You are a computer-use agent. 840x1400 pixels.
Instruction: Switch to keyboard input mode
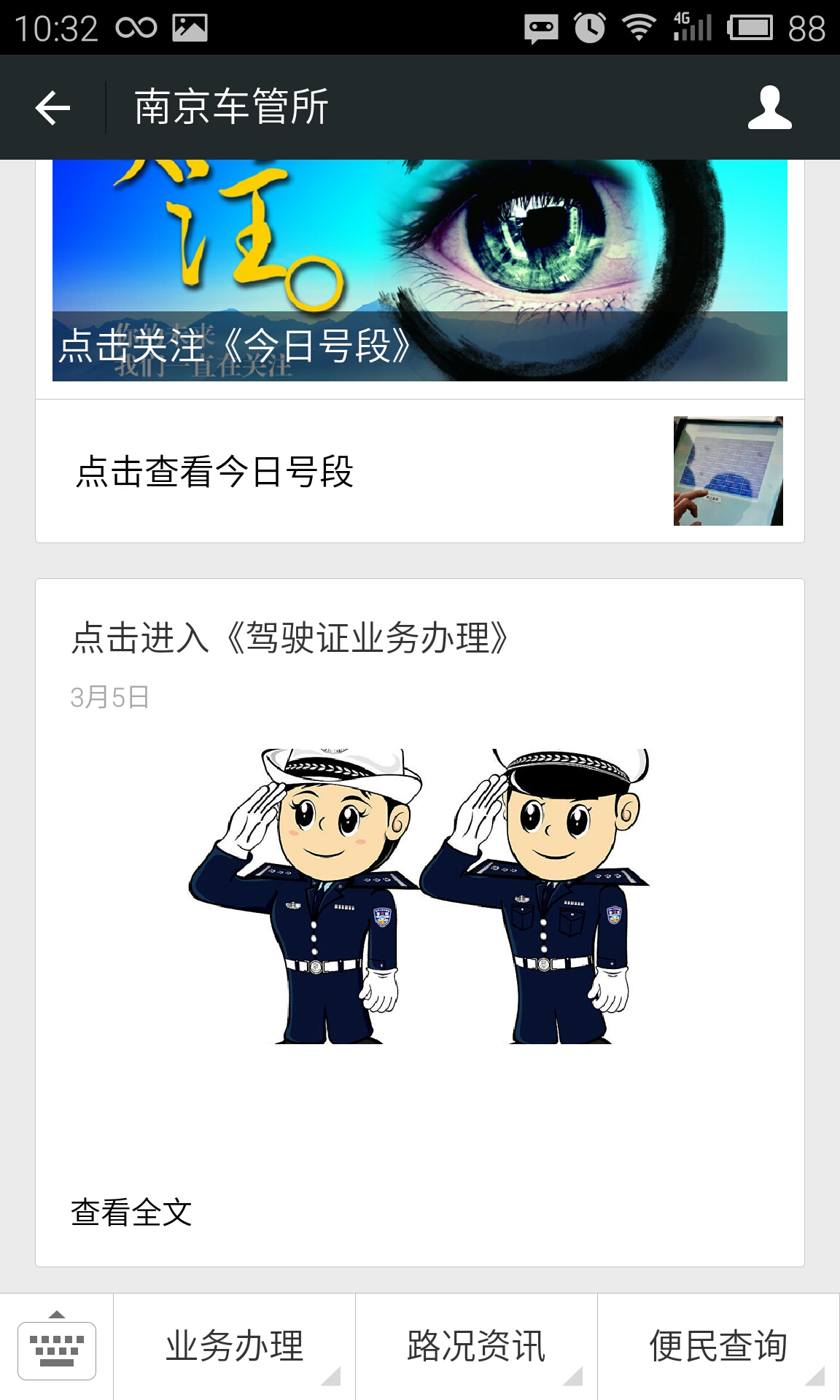(57, 1347)
